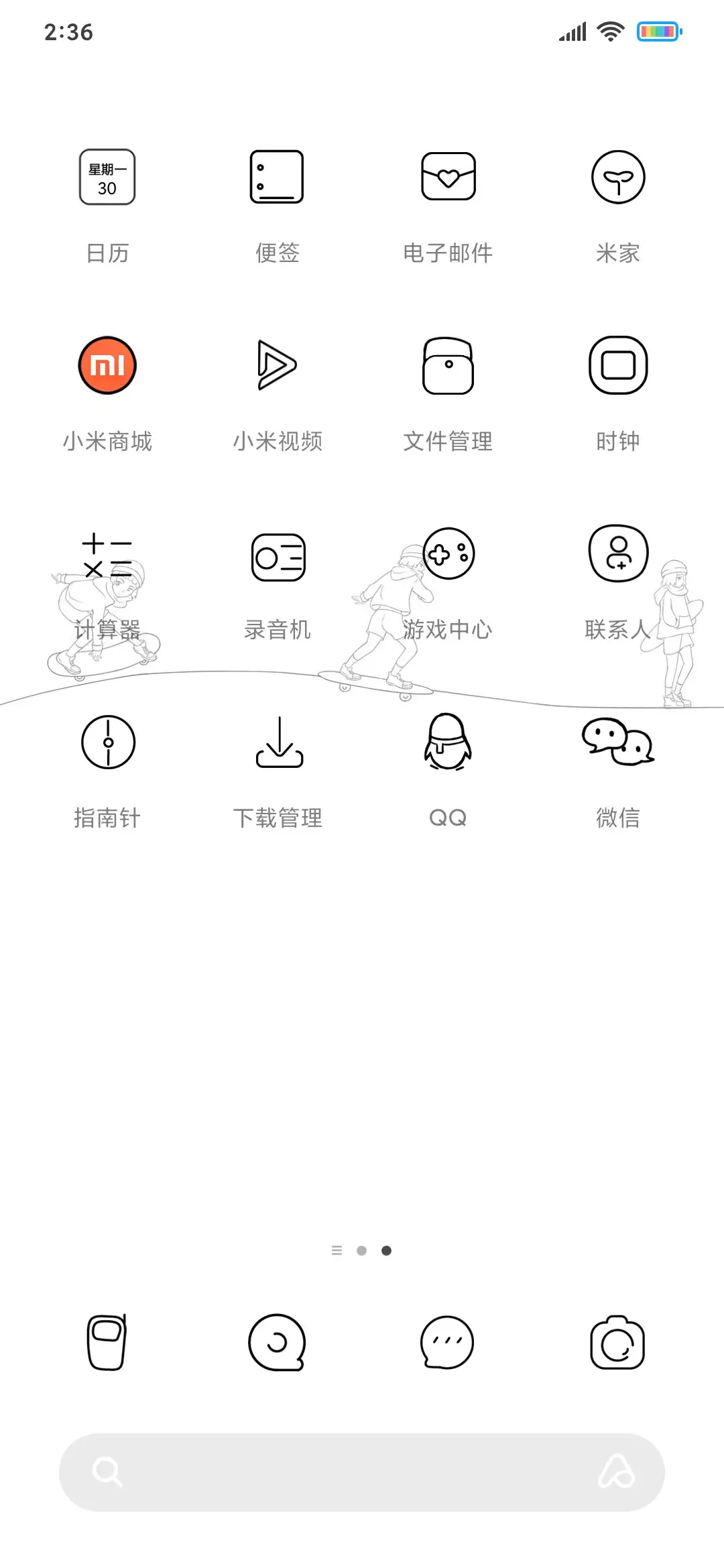Launch the 指南针 Compass

point(107,742)
